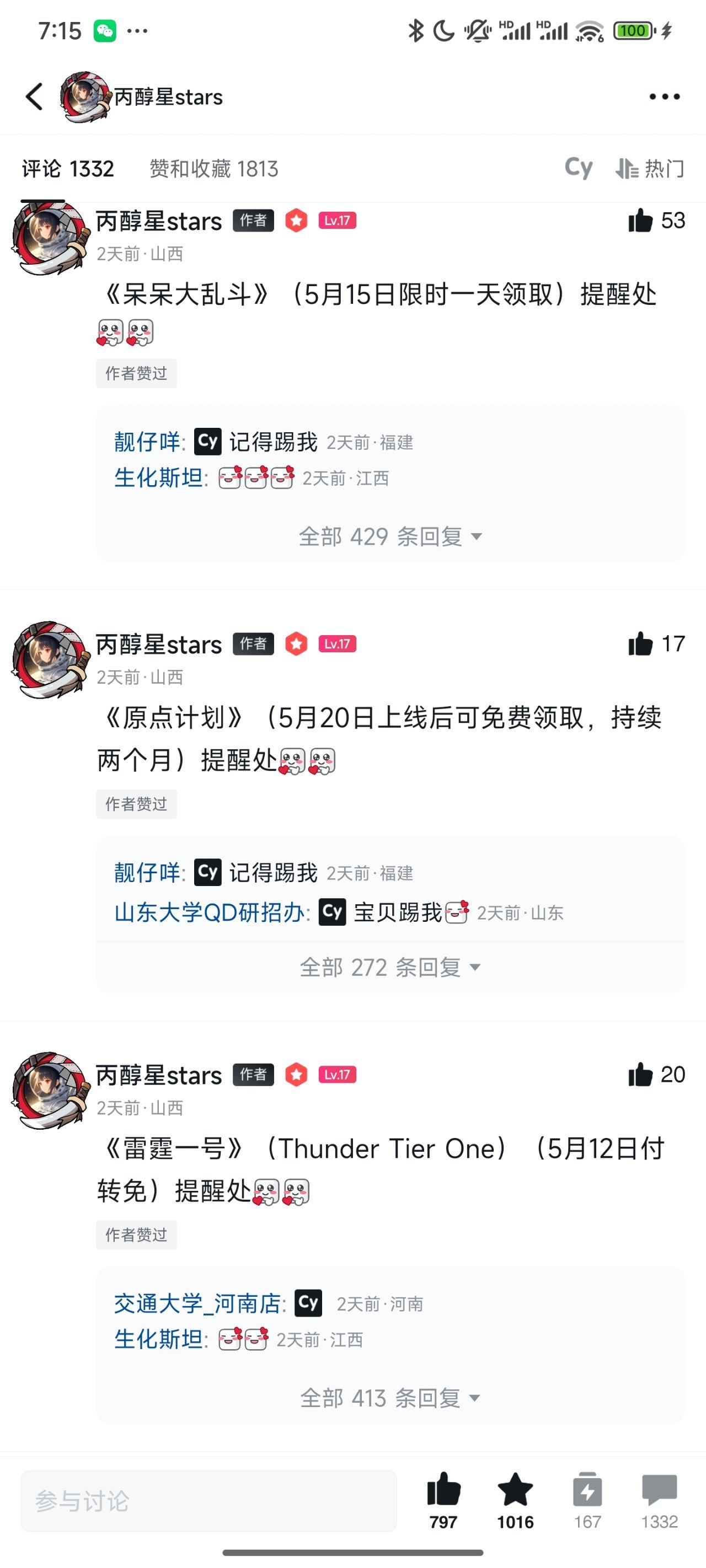
Task: Expand all 413 replies
Action: coord(390,1398)
